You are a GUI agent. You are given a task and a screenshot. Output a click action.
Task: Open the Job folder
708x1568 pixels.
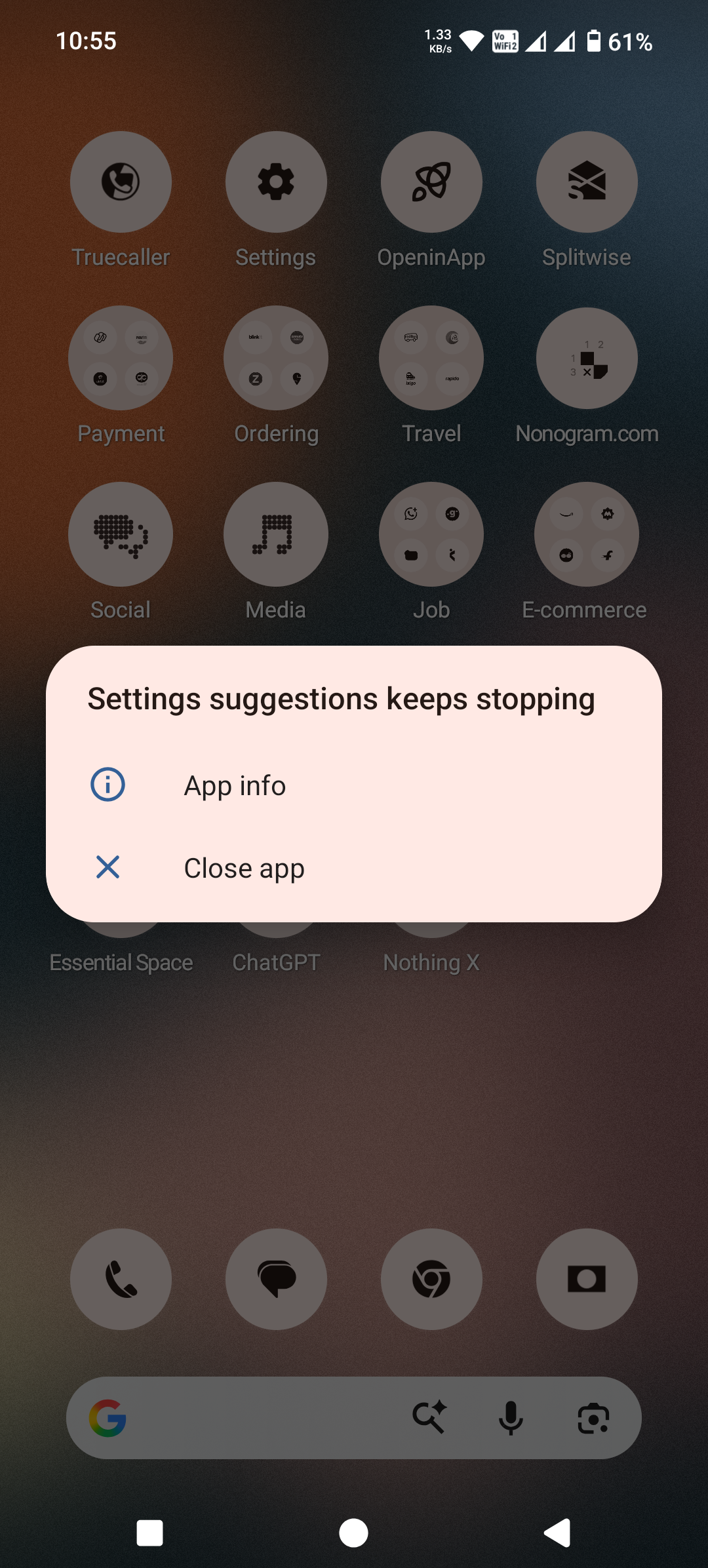tap(431, 534)
